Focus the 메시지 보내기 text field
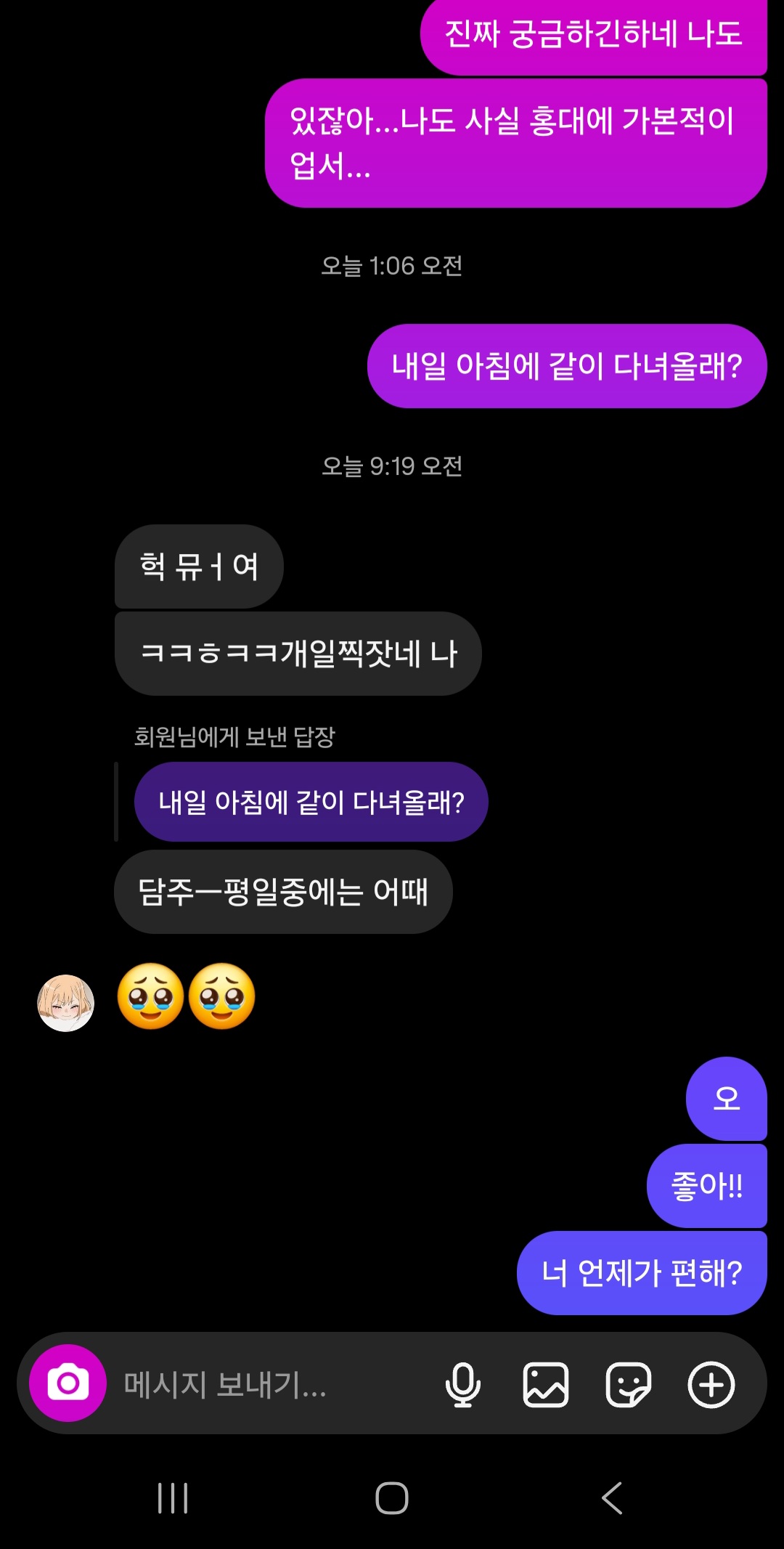784x1549 pixels. [269, 1384]
